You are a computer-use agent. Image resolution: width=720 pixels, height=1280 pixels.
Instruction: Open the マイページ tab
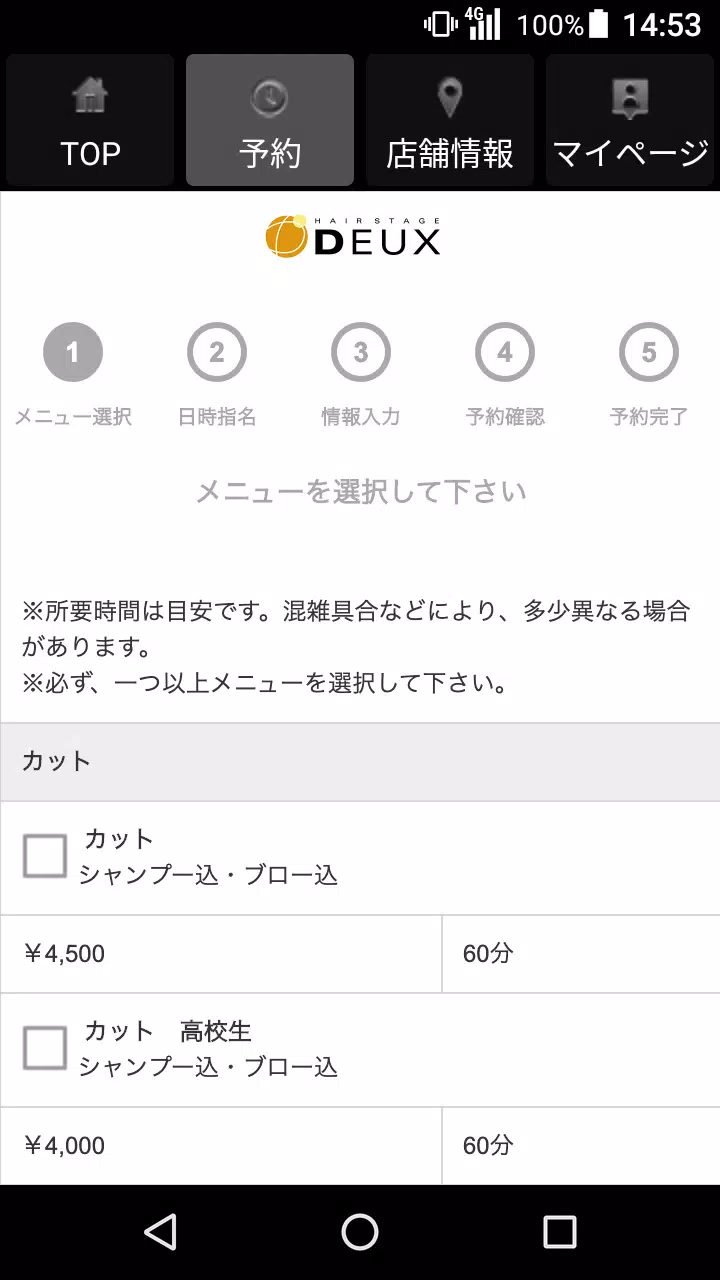(630, 121)
